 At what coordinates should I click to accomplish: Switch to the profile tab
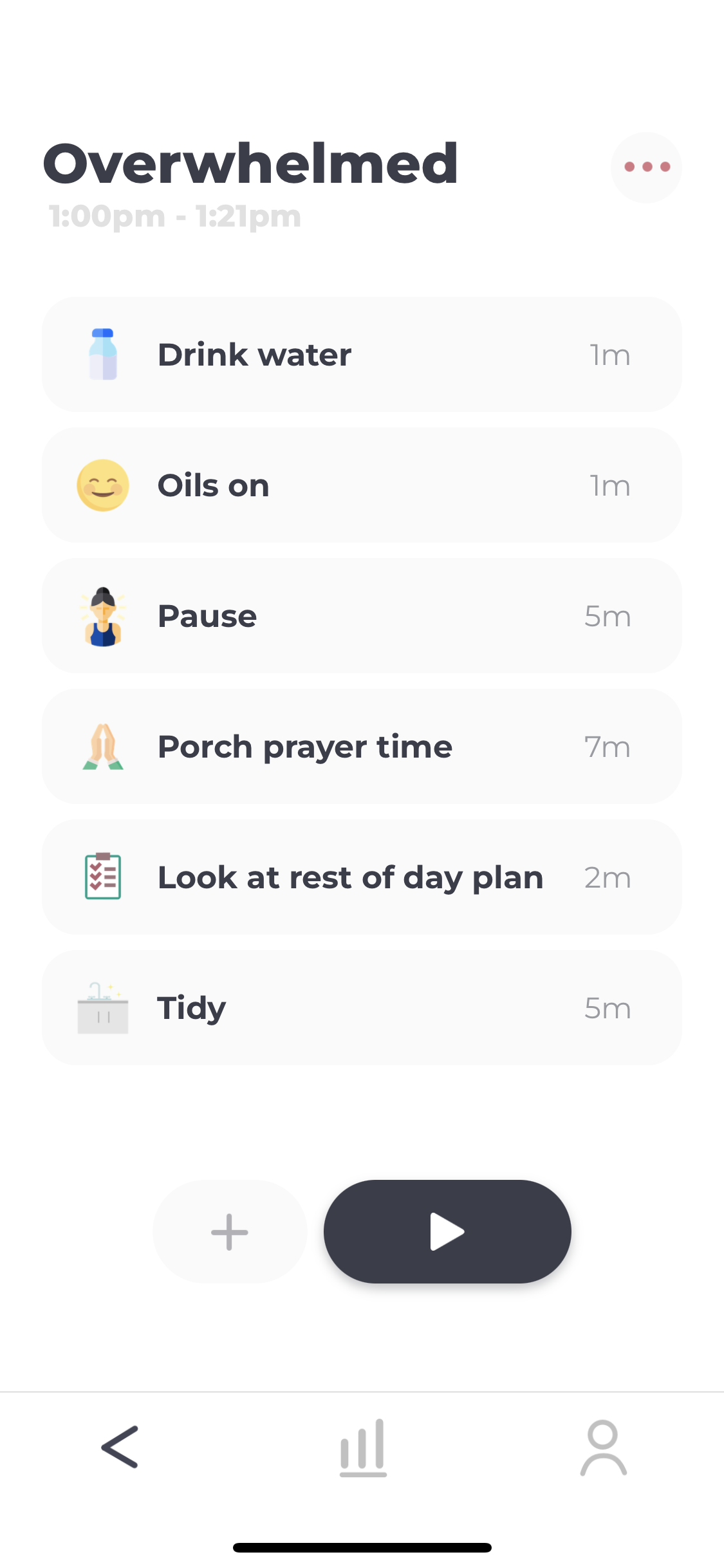[x=603, y=1448]
